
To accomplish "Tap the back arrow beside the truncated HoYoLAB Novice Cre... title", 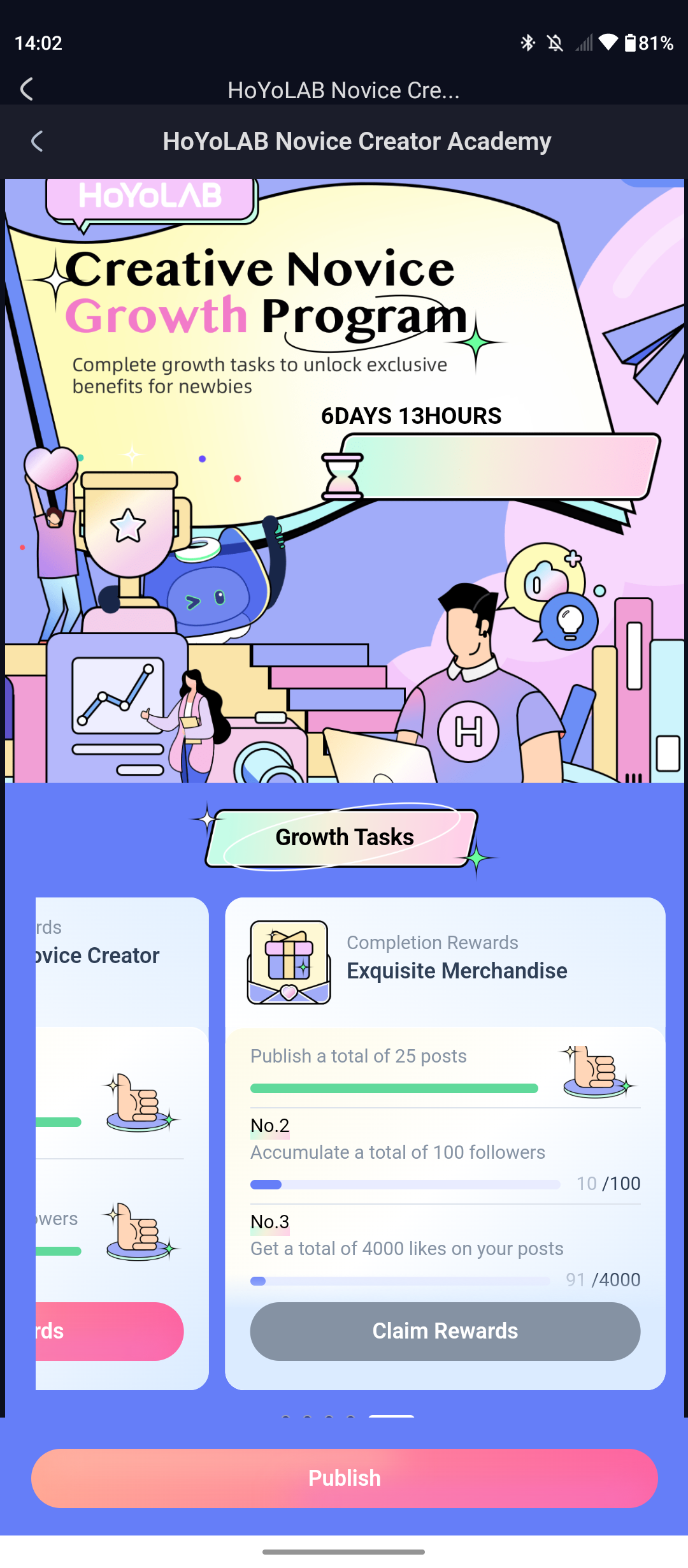I will click(27, 89).
